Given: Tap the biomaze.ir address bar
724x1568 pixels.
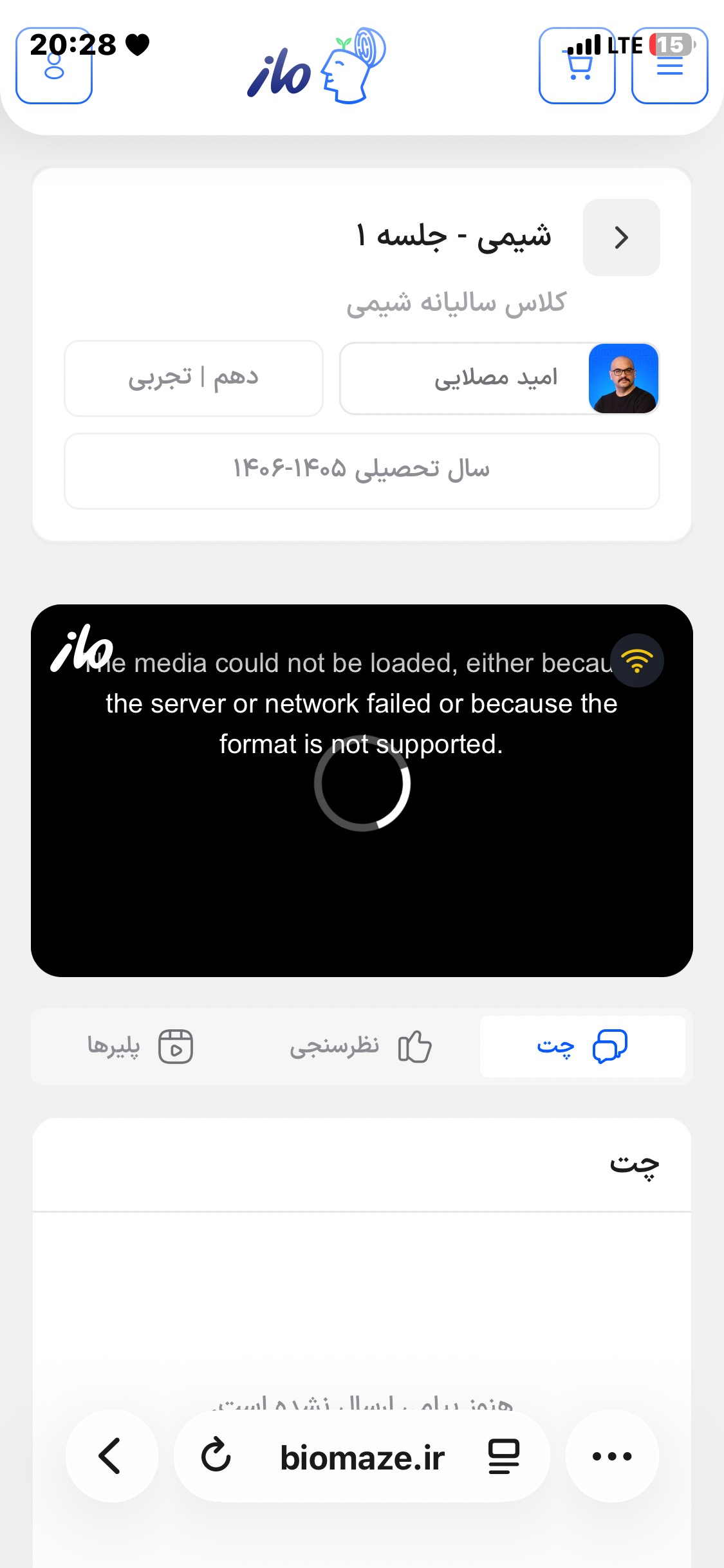Looking at the screenshot, I should coord(362,1457).
